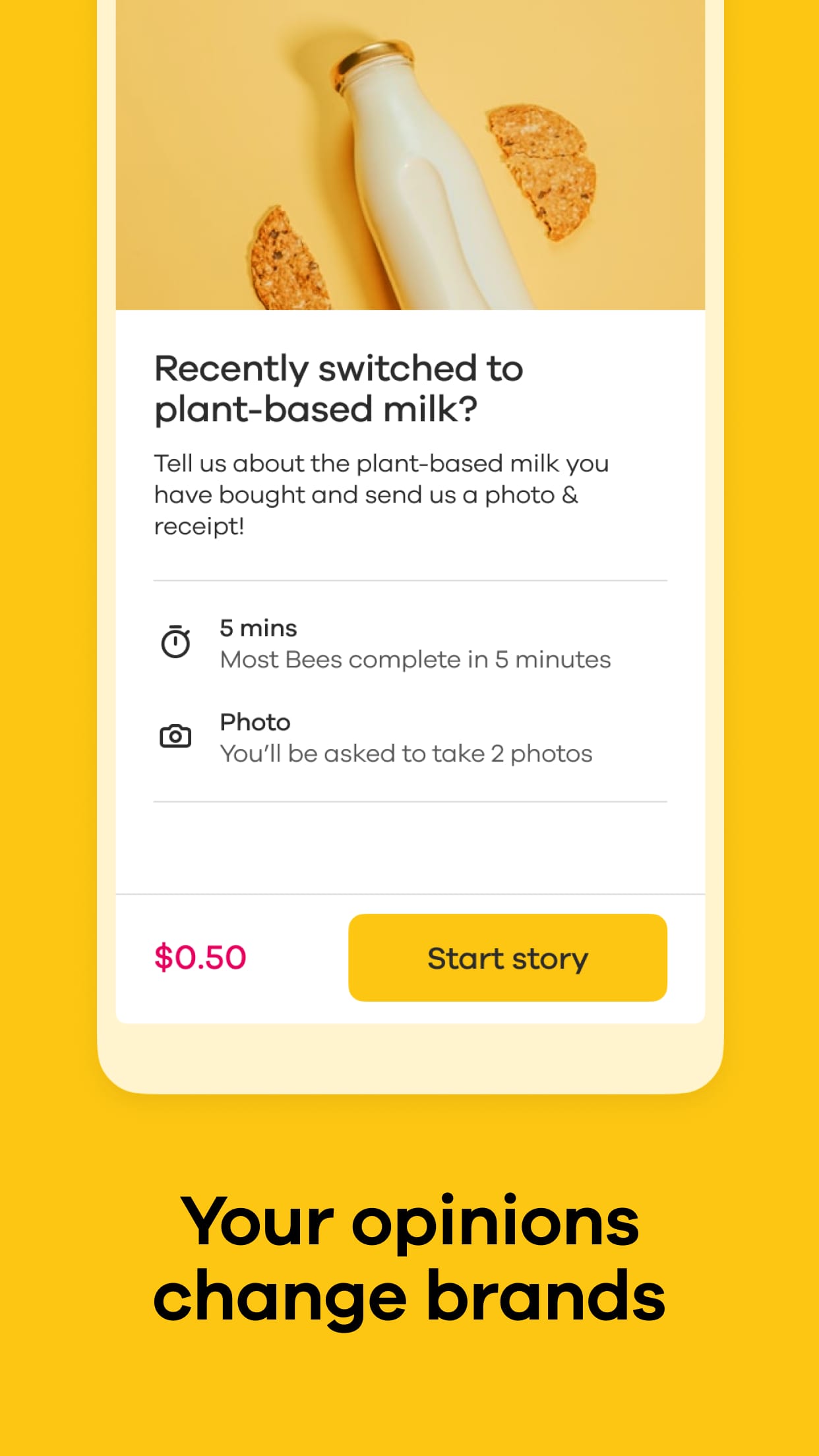The image size is (819, 1456).
Task: Tap the camera icon next to Photo
Action: [177, 737]
